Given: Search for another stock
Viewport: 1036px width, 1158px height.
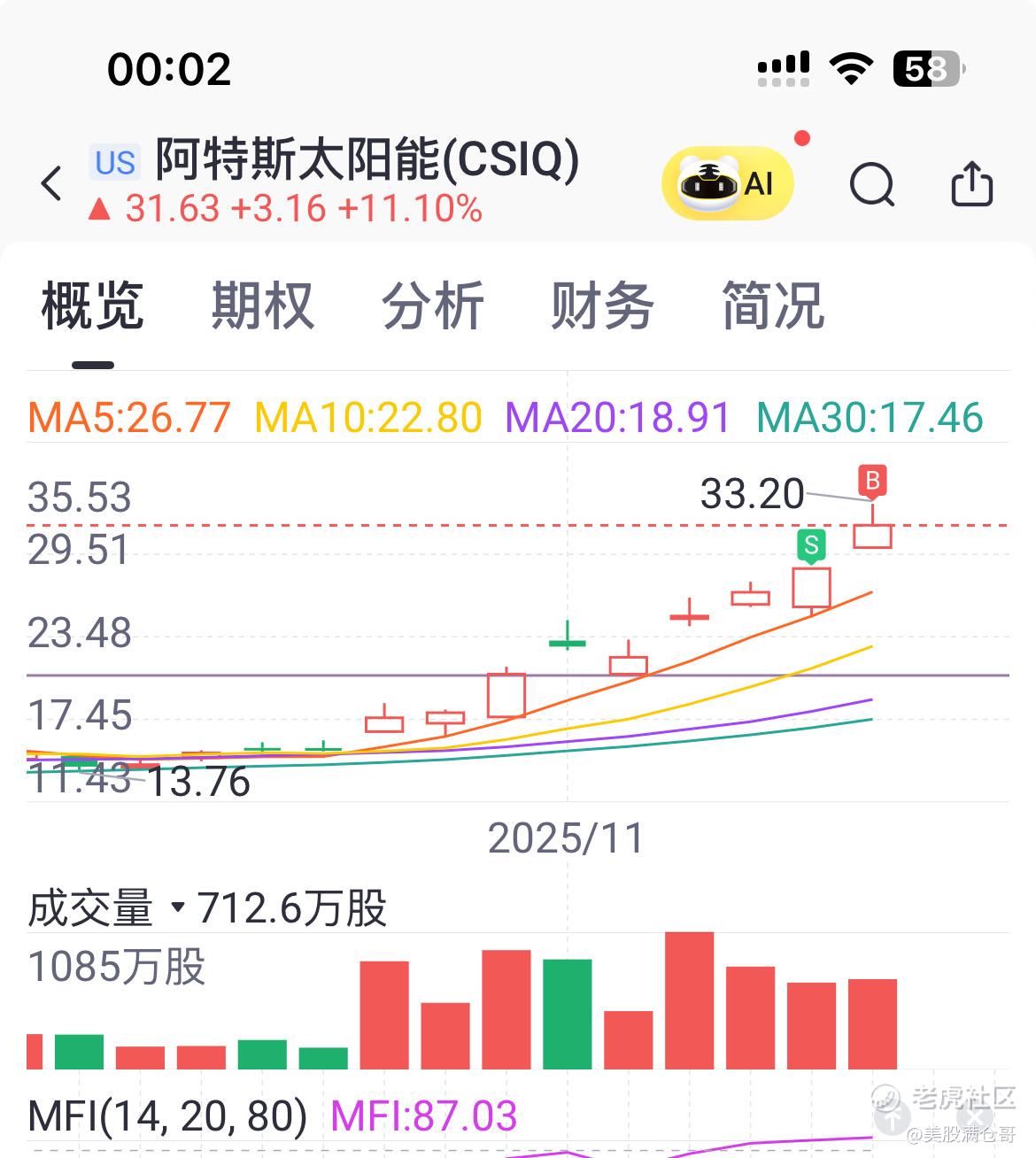Looking at the screenshot, I should click(871, 184).
